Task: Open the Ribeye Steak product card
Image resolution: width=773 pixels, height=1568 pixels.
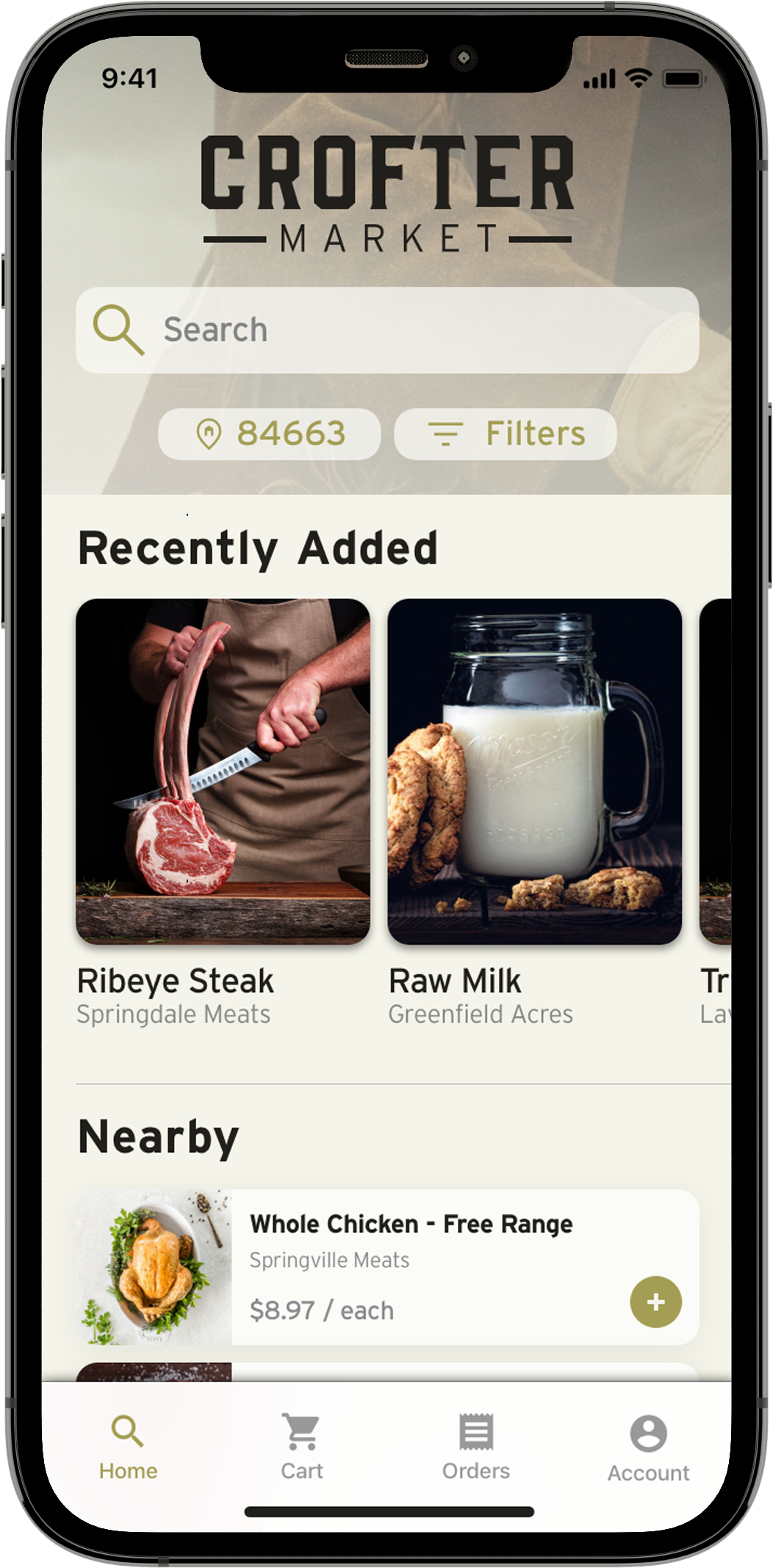Action: tap(223, 771)
